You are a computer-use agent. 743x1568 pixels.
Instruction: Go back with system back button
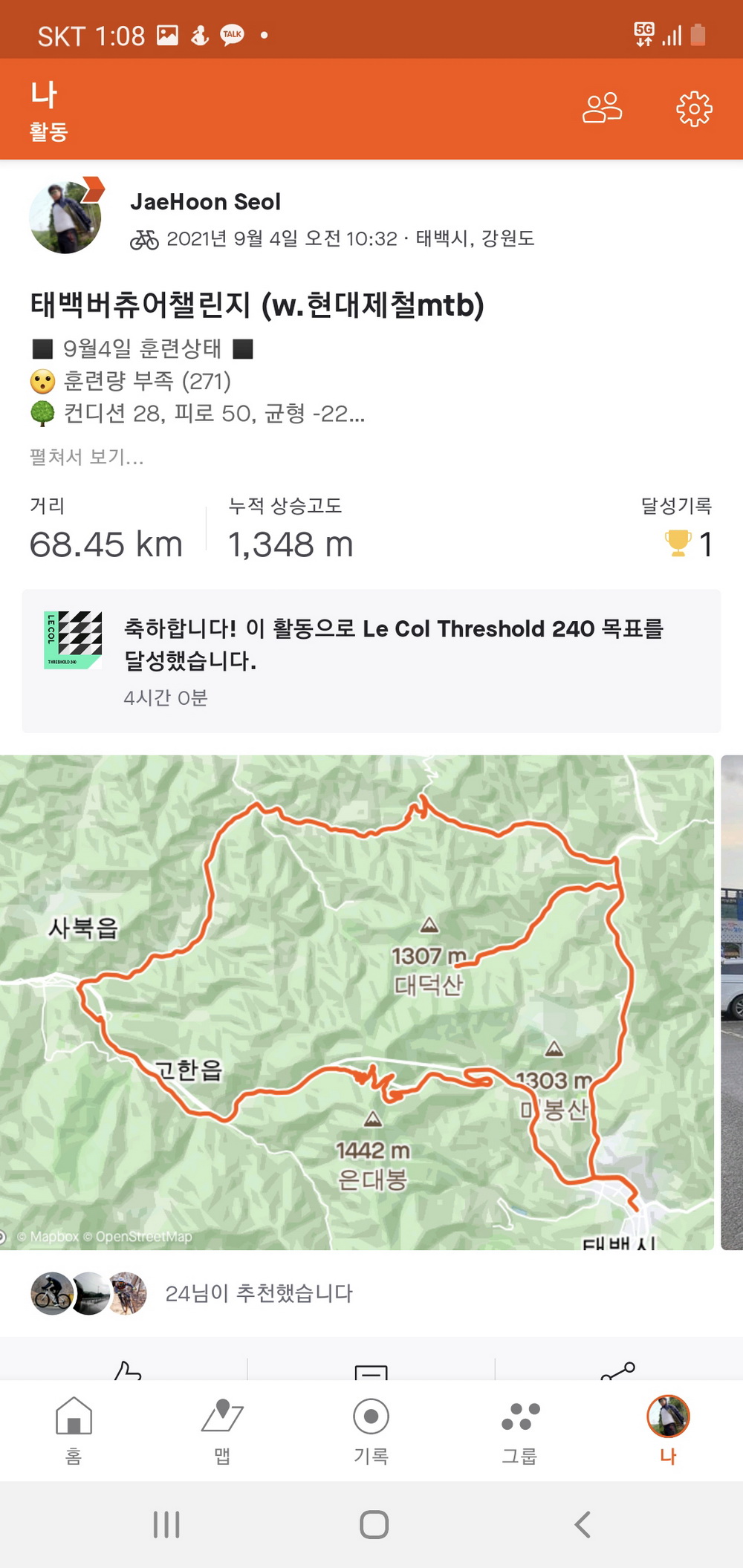[x=583, y=1525]
